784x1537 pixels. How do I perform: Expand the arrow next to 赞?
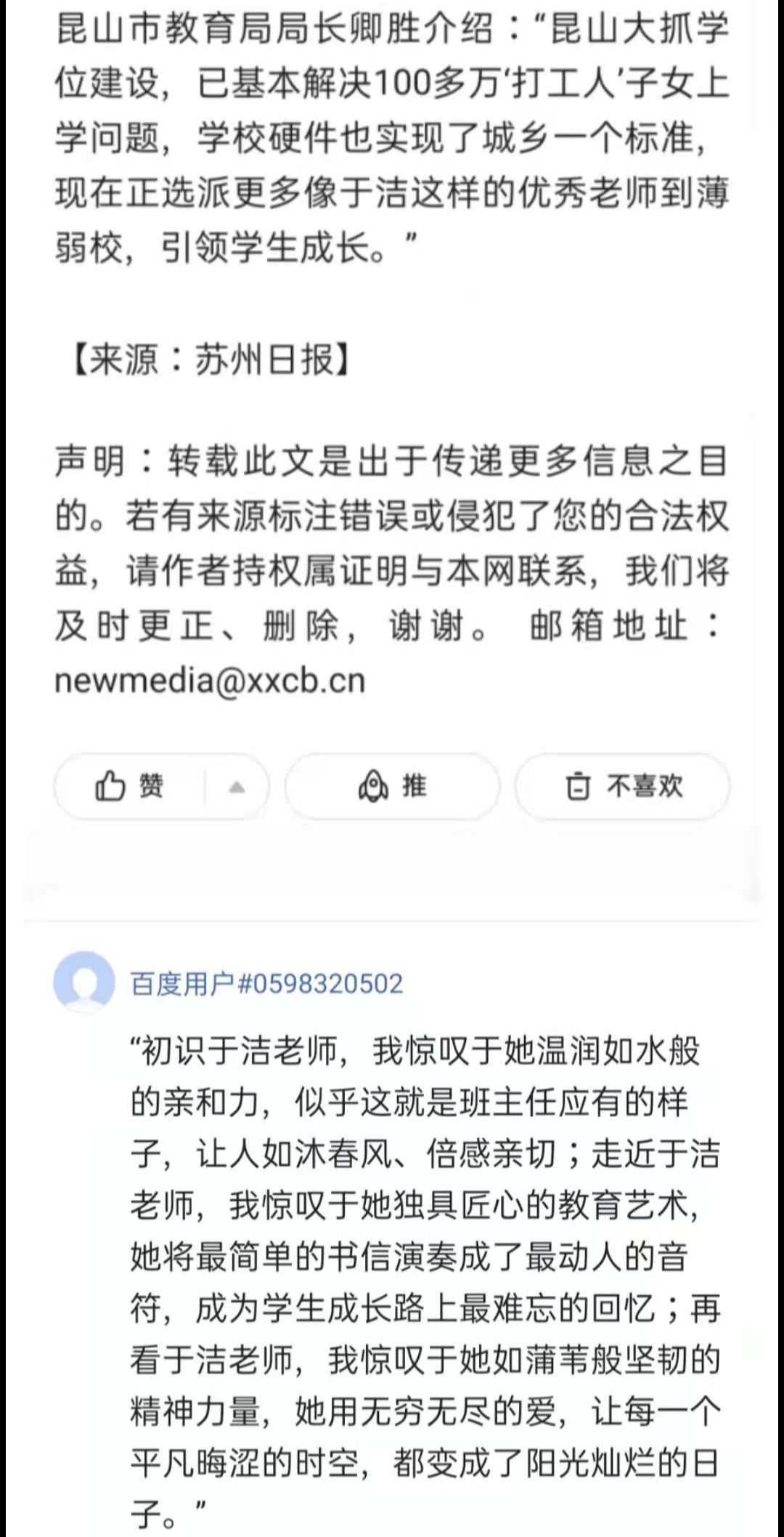237,787
